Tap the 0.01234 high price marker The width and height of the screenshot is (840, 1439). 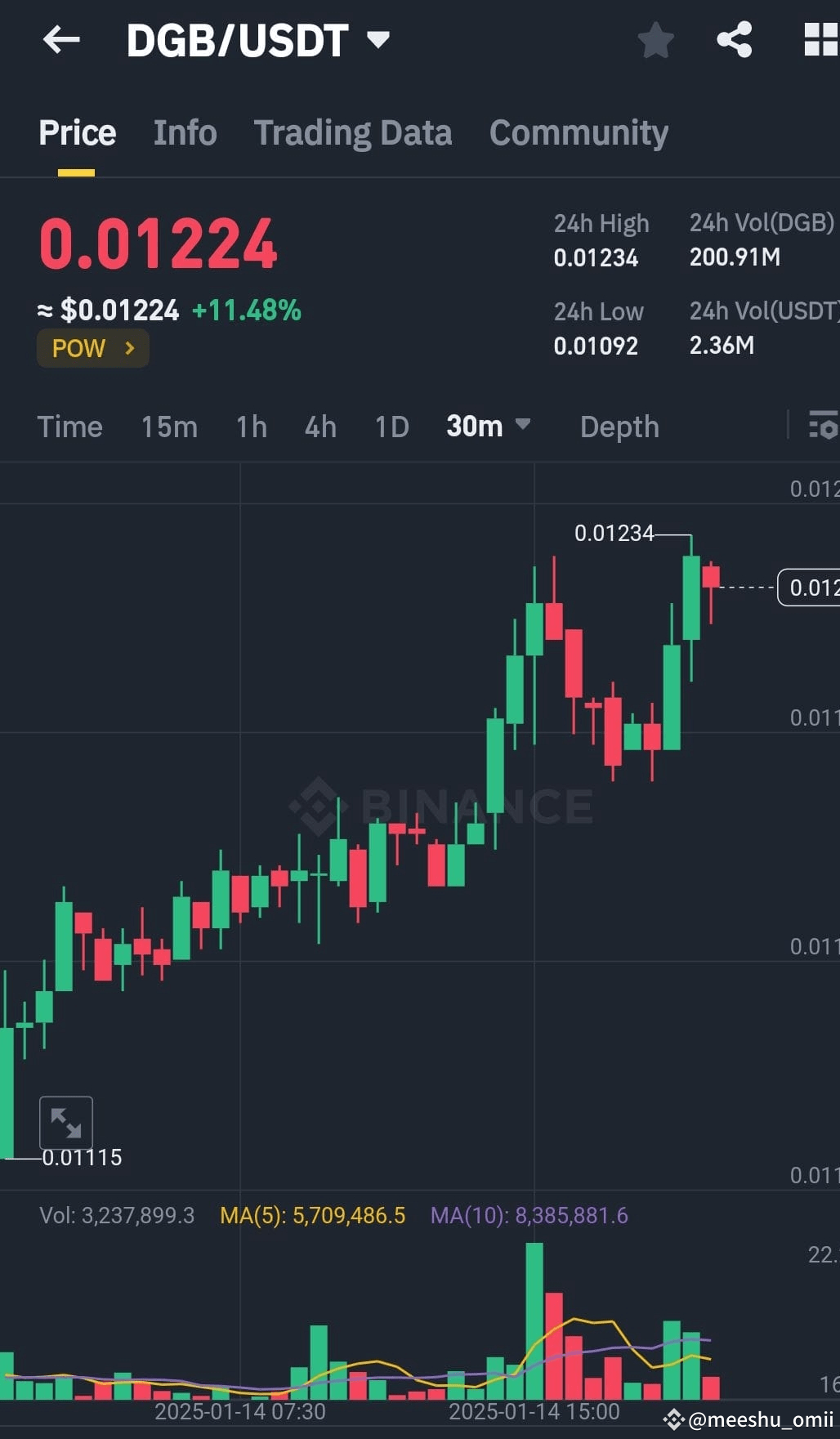tap(614, 534)
